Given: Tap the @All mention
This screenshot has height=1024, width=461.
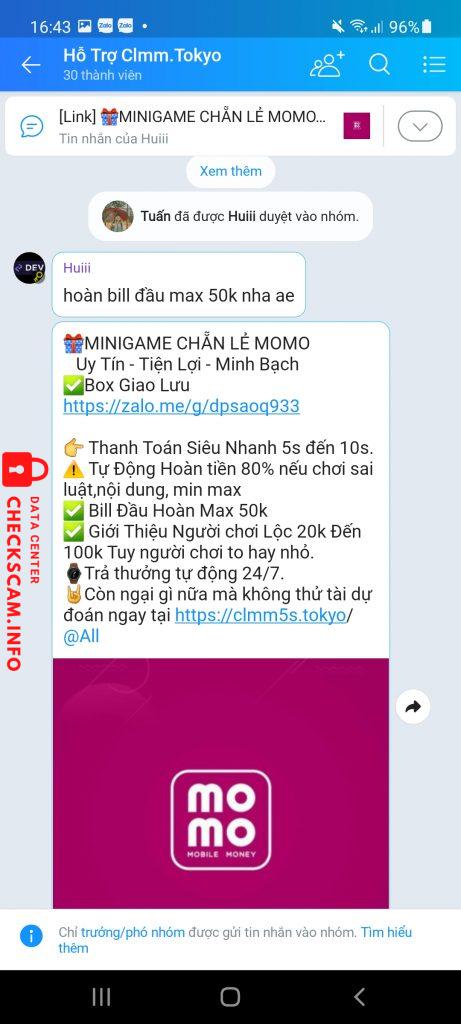Looking at the screenshot, I should pos(81,636).
